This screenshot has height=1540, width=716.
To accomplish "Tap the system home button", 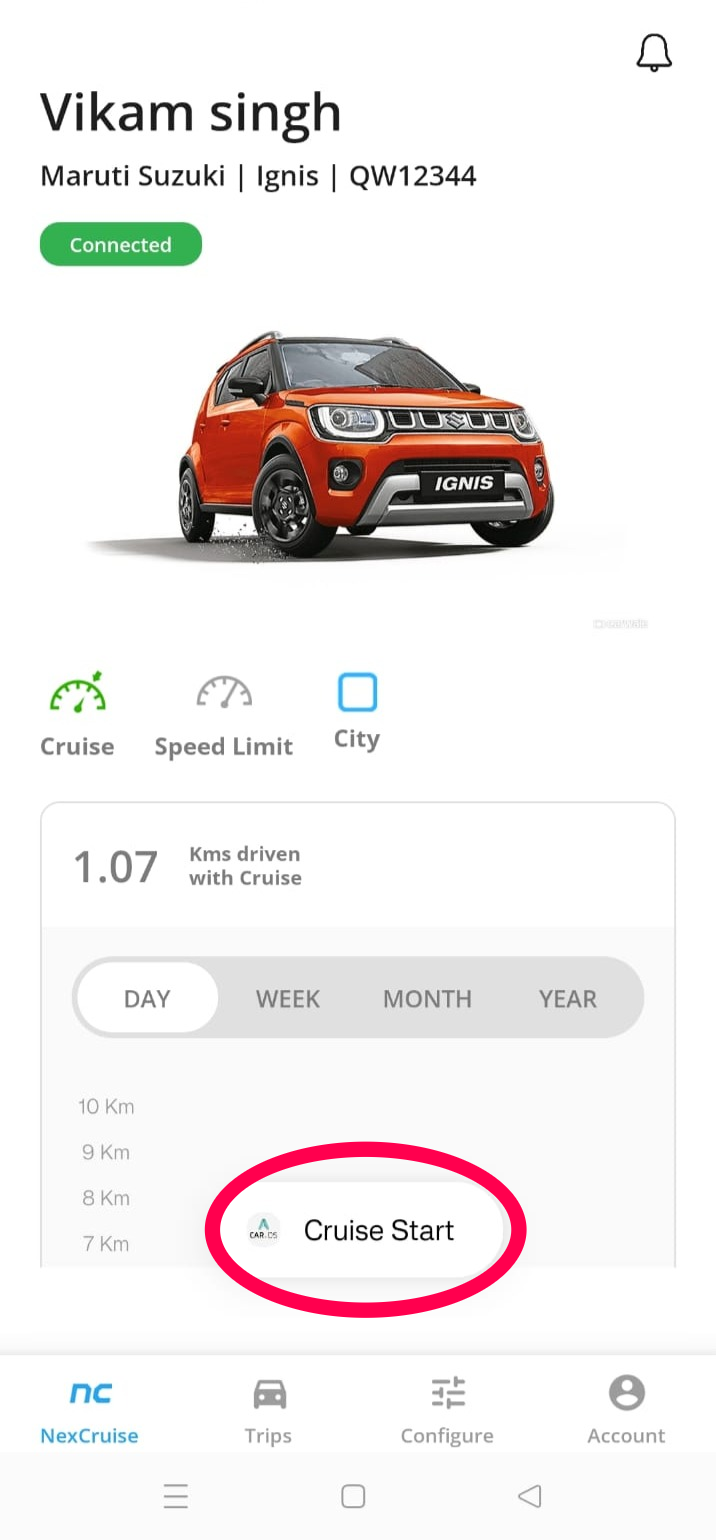I will (x=353, y=1496).
